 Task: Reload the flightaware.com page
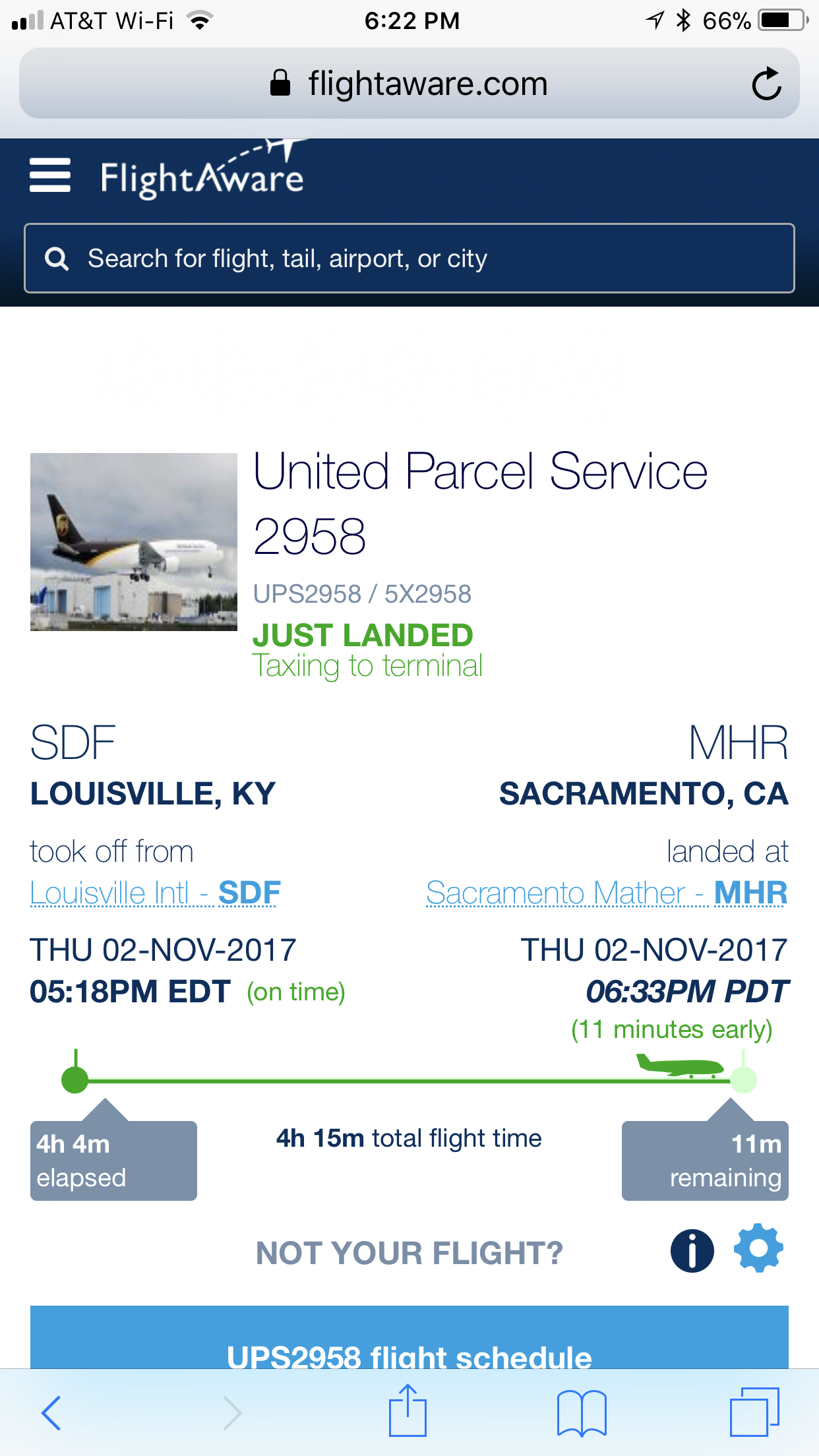[x=766, y=84]
